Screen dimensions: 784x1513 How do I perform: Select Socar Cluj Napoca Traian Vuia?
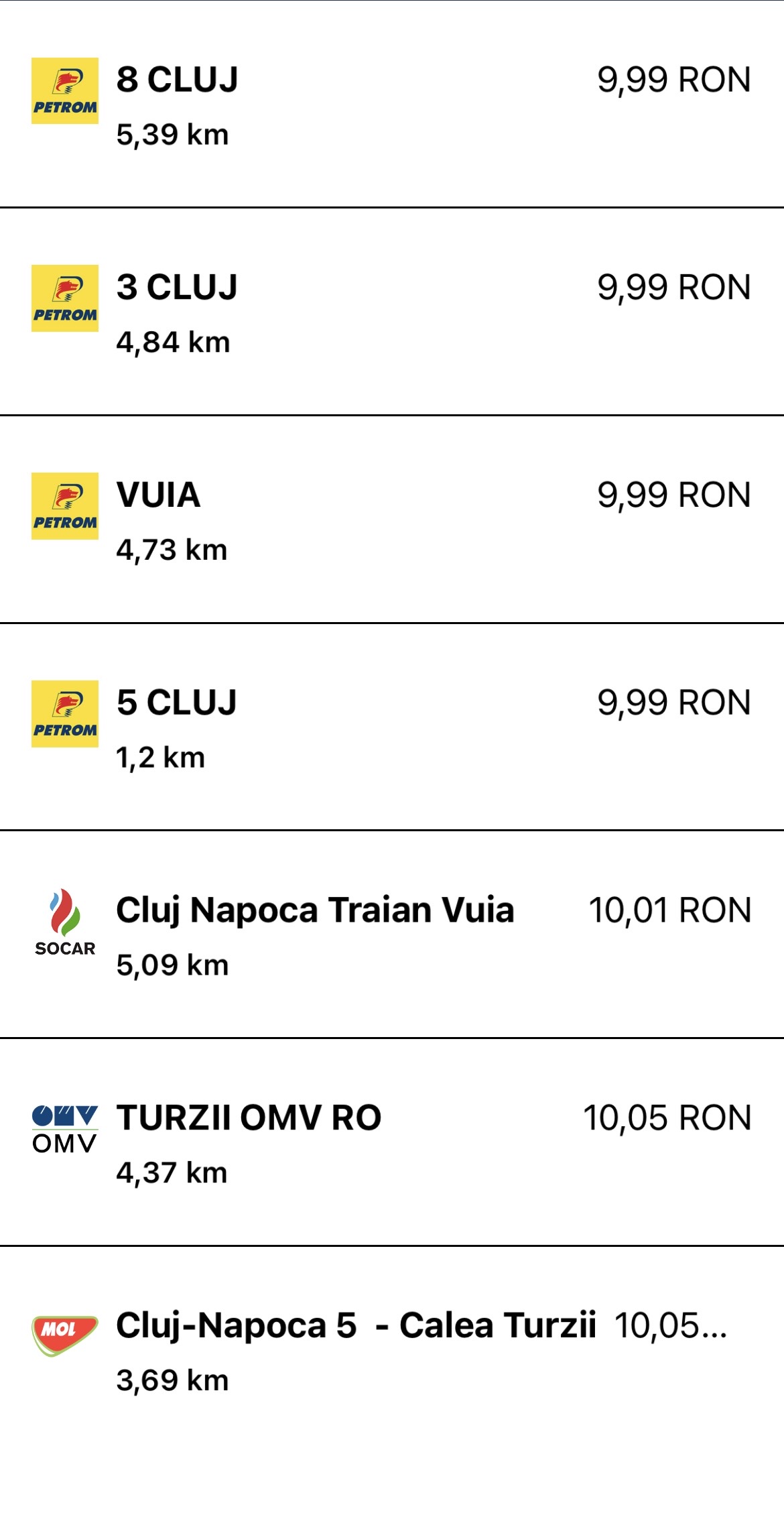[x=392, y=934]
